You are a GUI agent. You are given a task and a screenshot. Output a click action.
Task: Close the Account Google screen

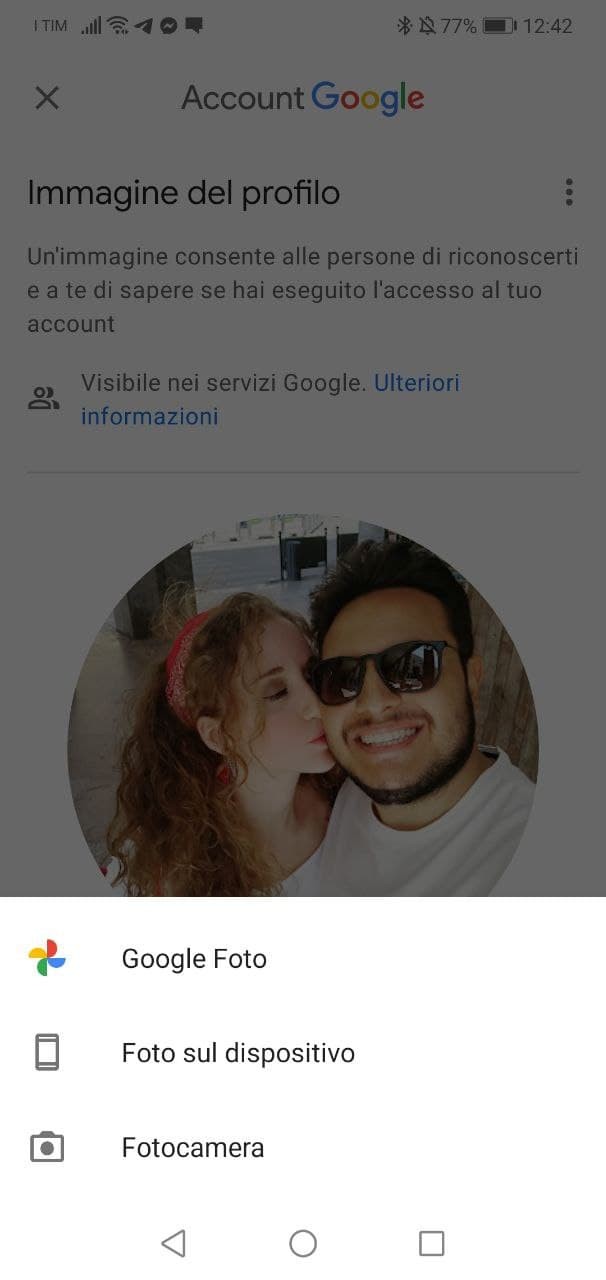[47, 98]
